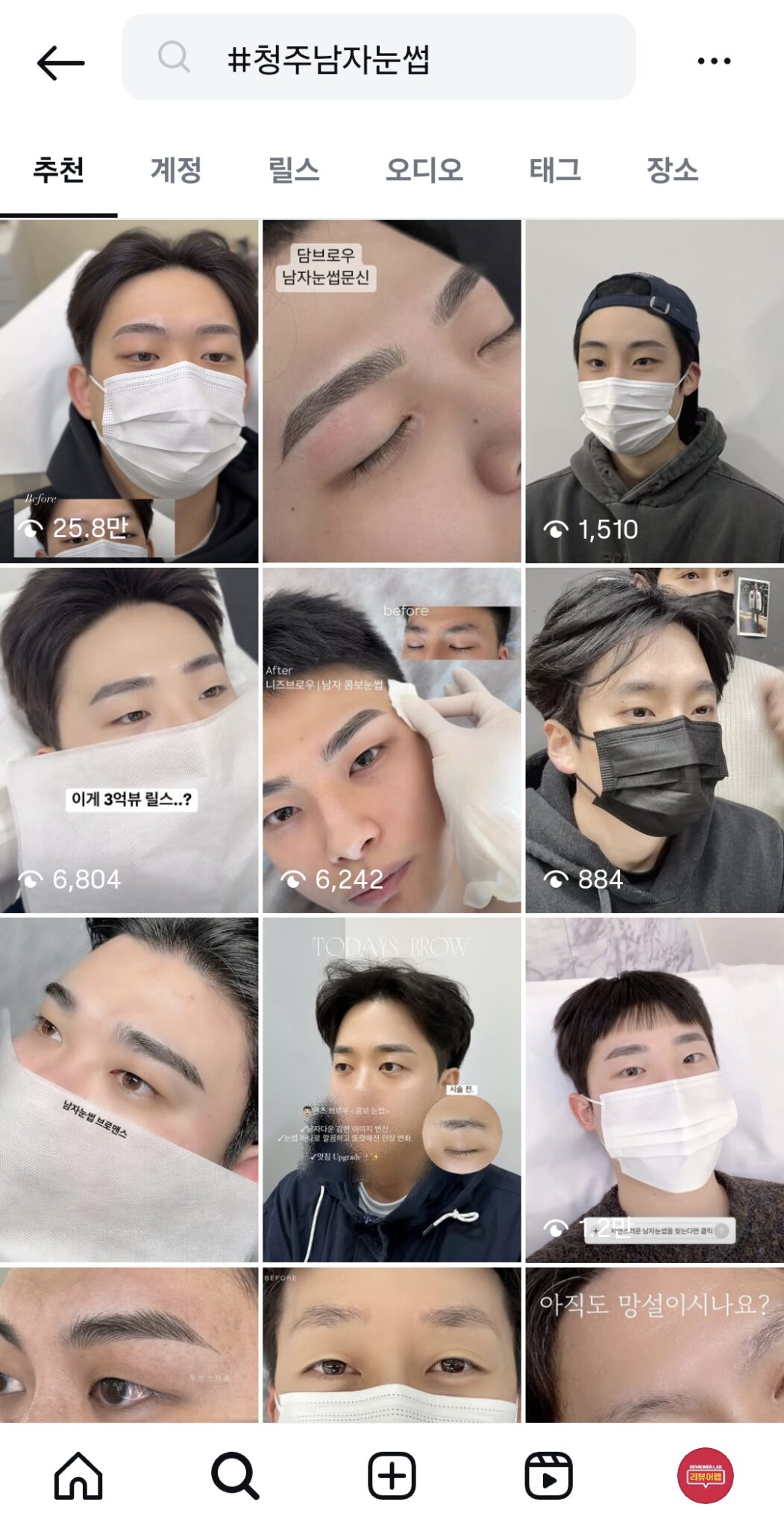Open the 담브로우 남자눈썹문신 post

392,391
